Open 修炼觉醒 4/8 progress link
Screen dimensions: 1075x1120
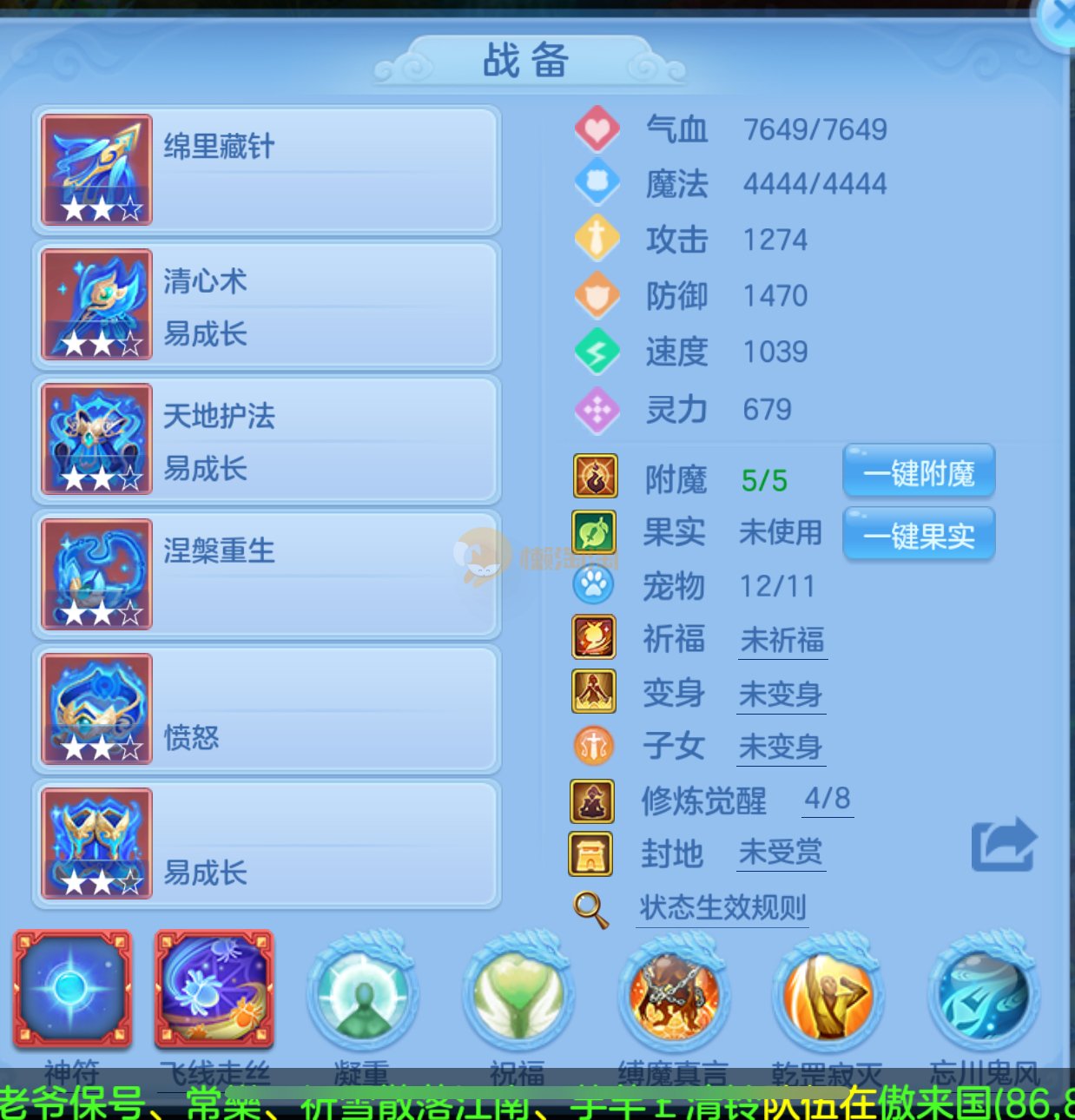pyautogui.click(x=827, y=799)
